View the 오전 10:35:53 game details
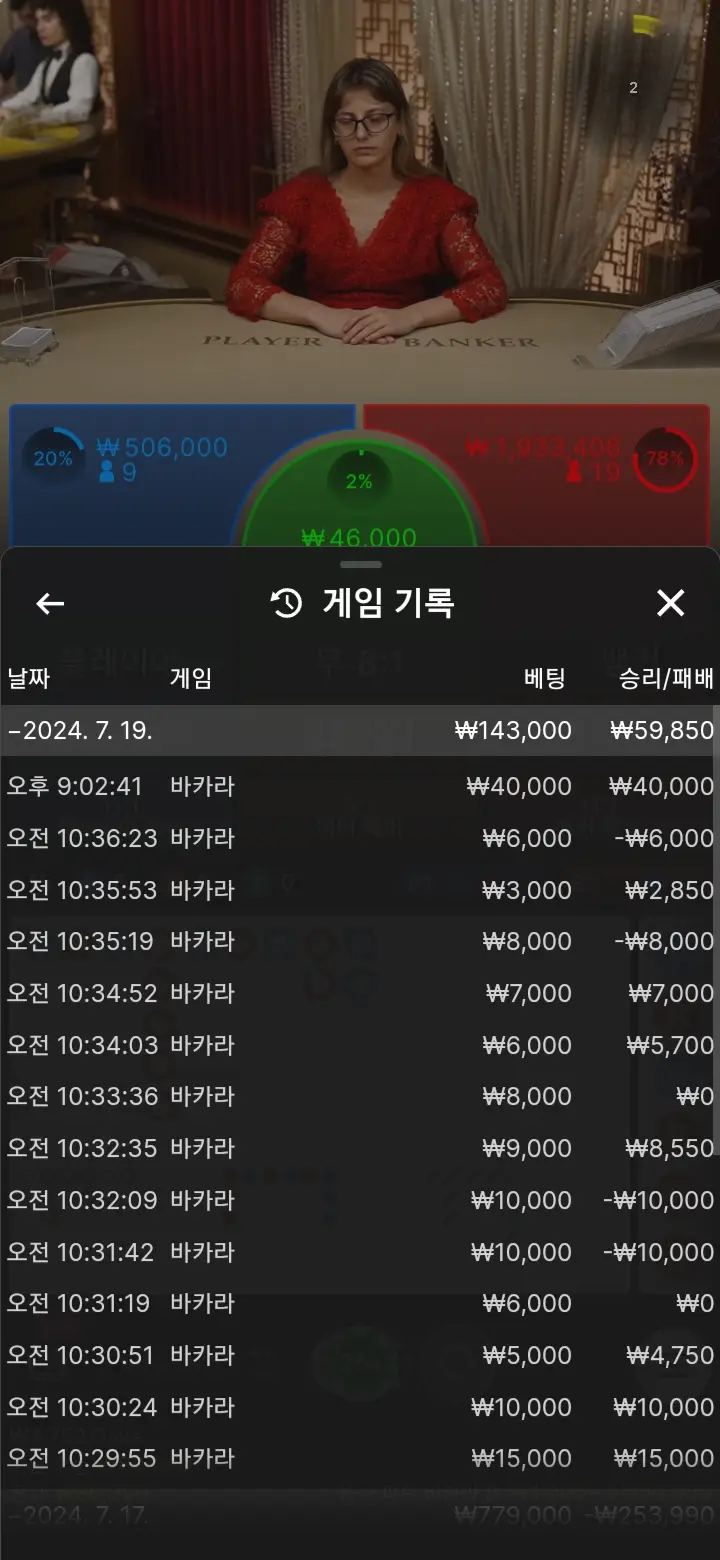The image size is (720, 1560). (360, 890)
